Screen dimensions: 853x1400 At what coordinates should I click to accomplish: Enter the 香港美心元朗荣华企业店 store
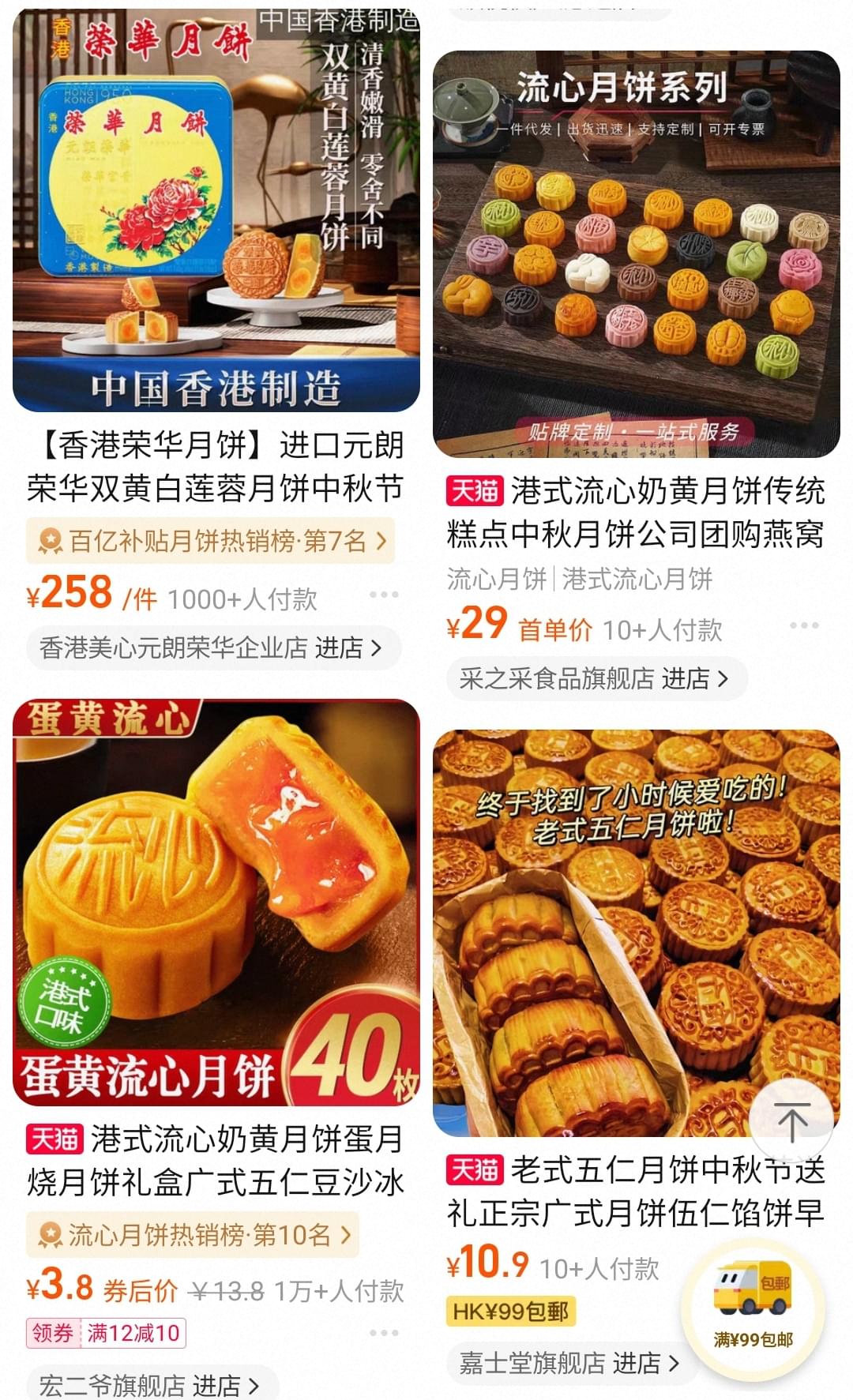point(214,648)
